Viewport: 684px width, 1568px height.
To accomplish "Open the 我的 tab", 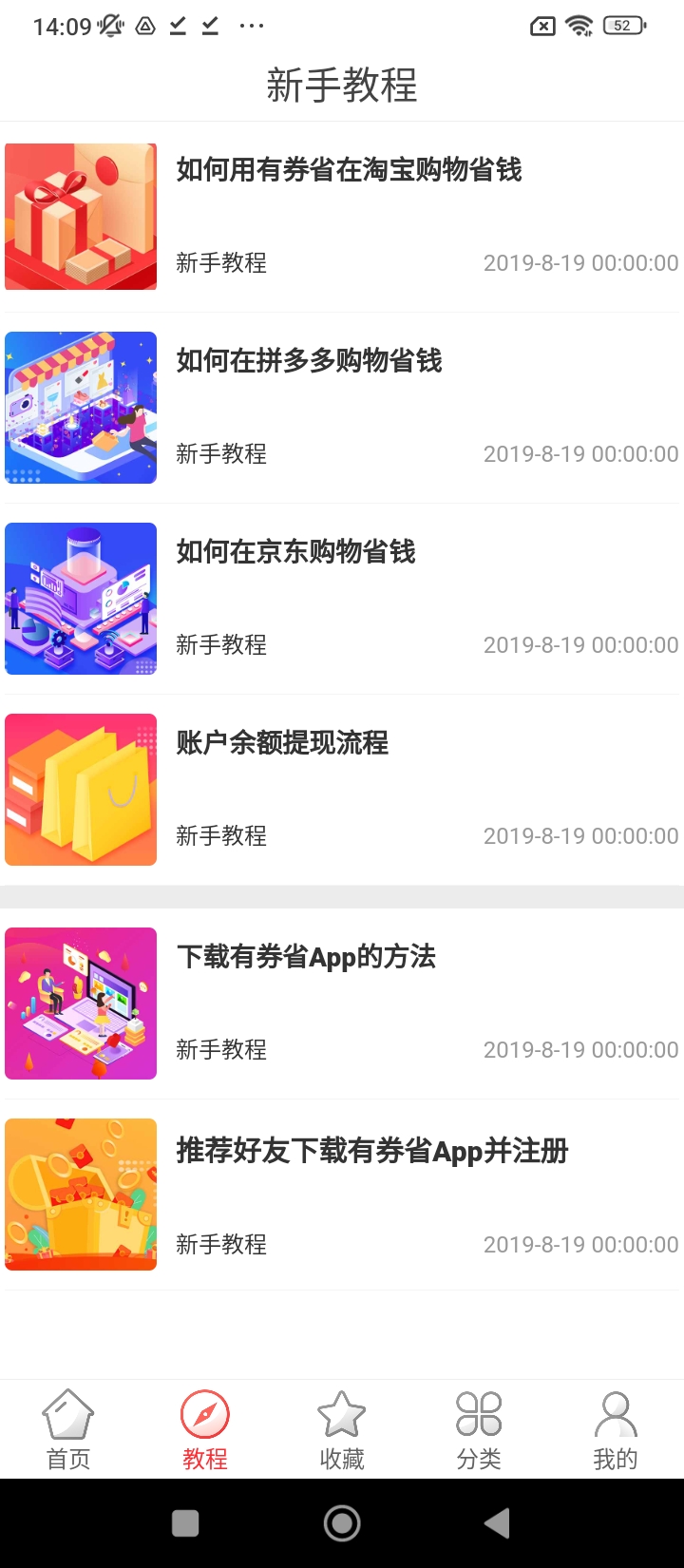I will point(616,1428).
